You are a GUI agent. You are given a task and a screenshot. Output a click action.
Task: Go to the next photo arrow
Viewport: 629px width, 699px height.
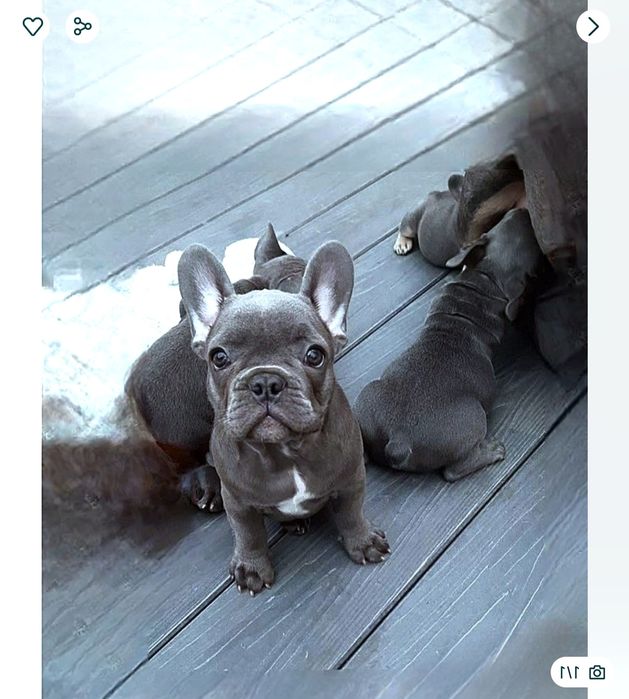point(593,27)
